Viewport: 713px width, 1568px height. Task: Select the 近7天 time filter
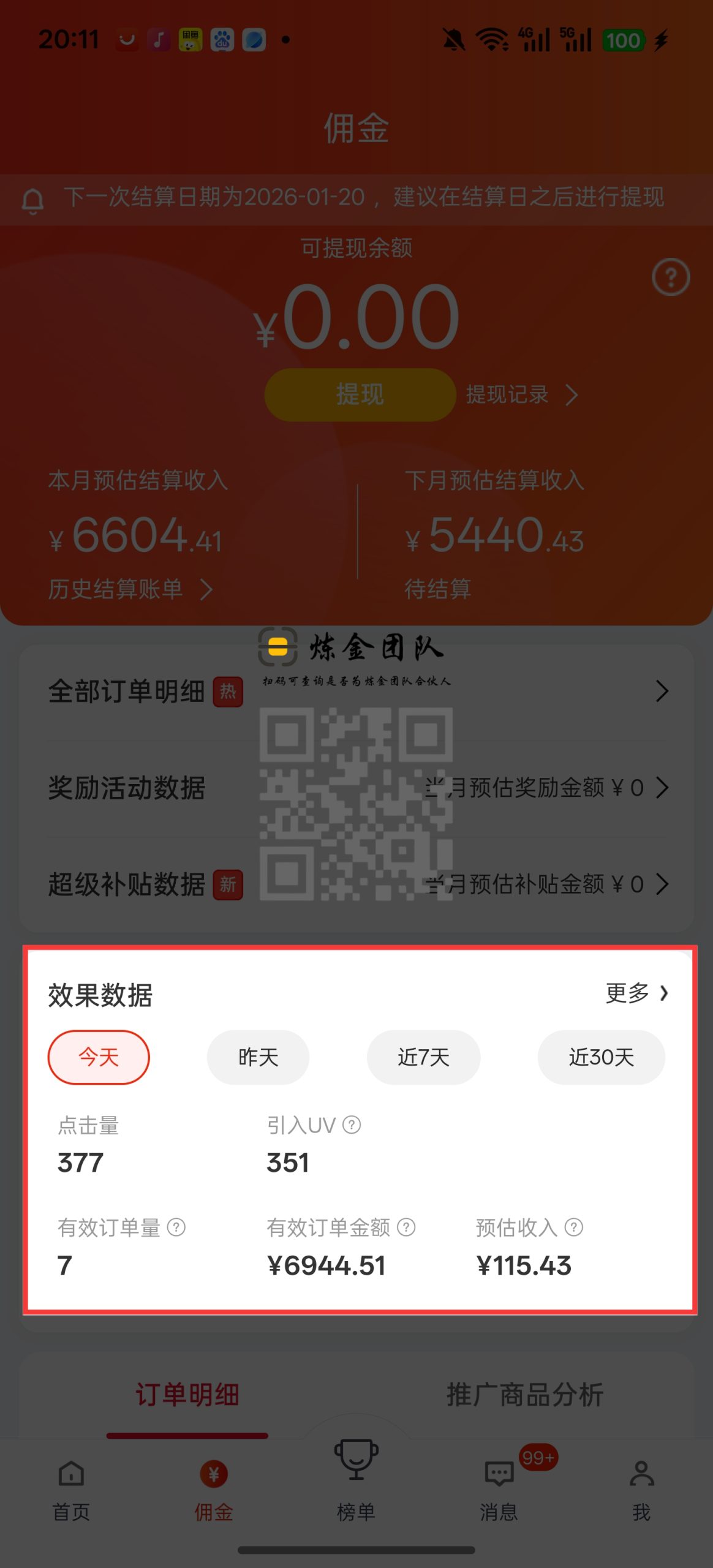(x=423, y=1057)
